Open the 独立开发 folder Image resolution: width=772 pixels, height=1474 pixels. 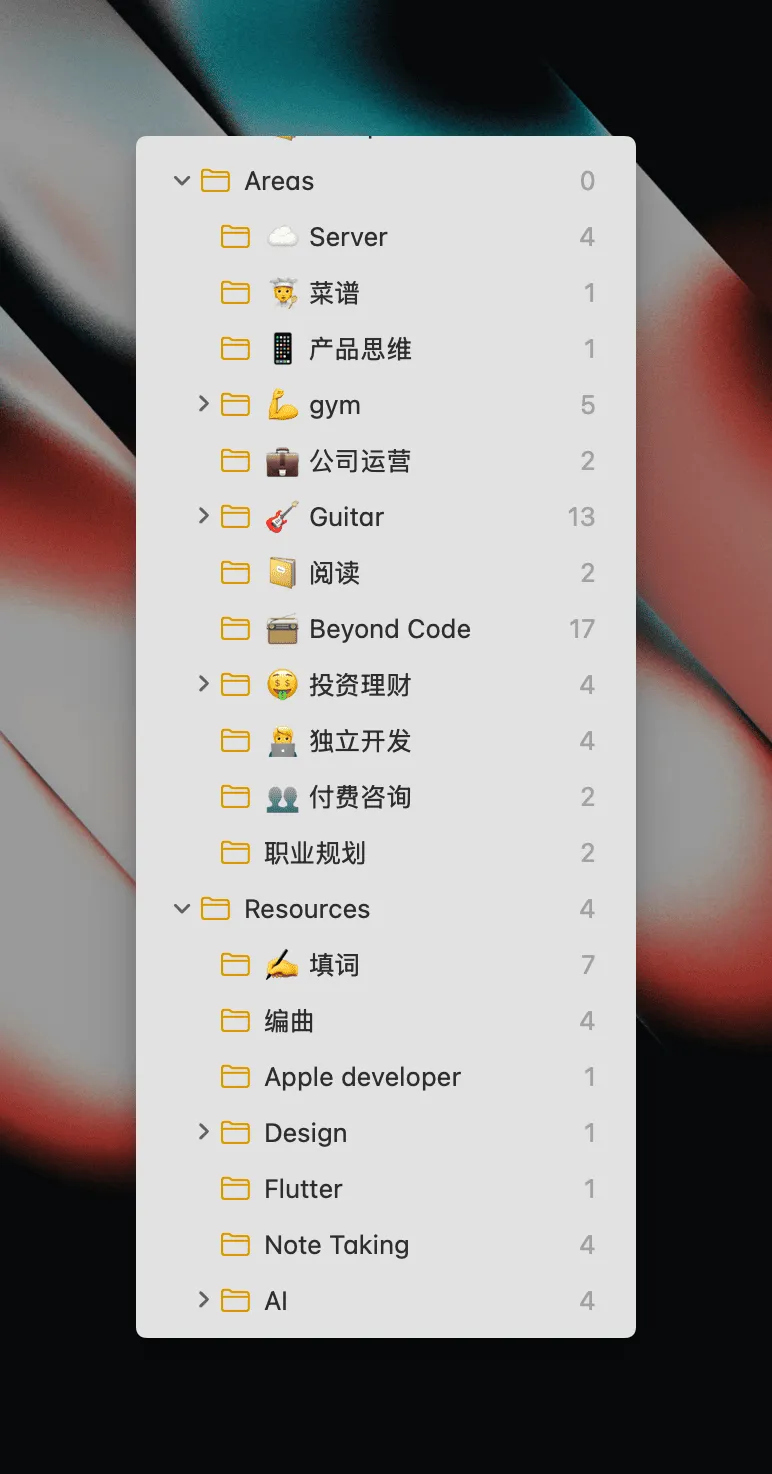(359, 741)
